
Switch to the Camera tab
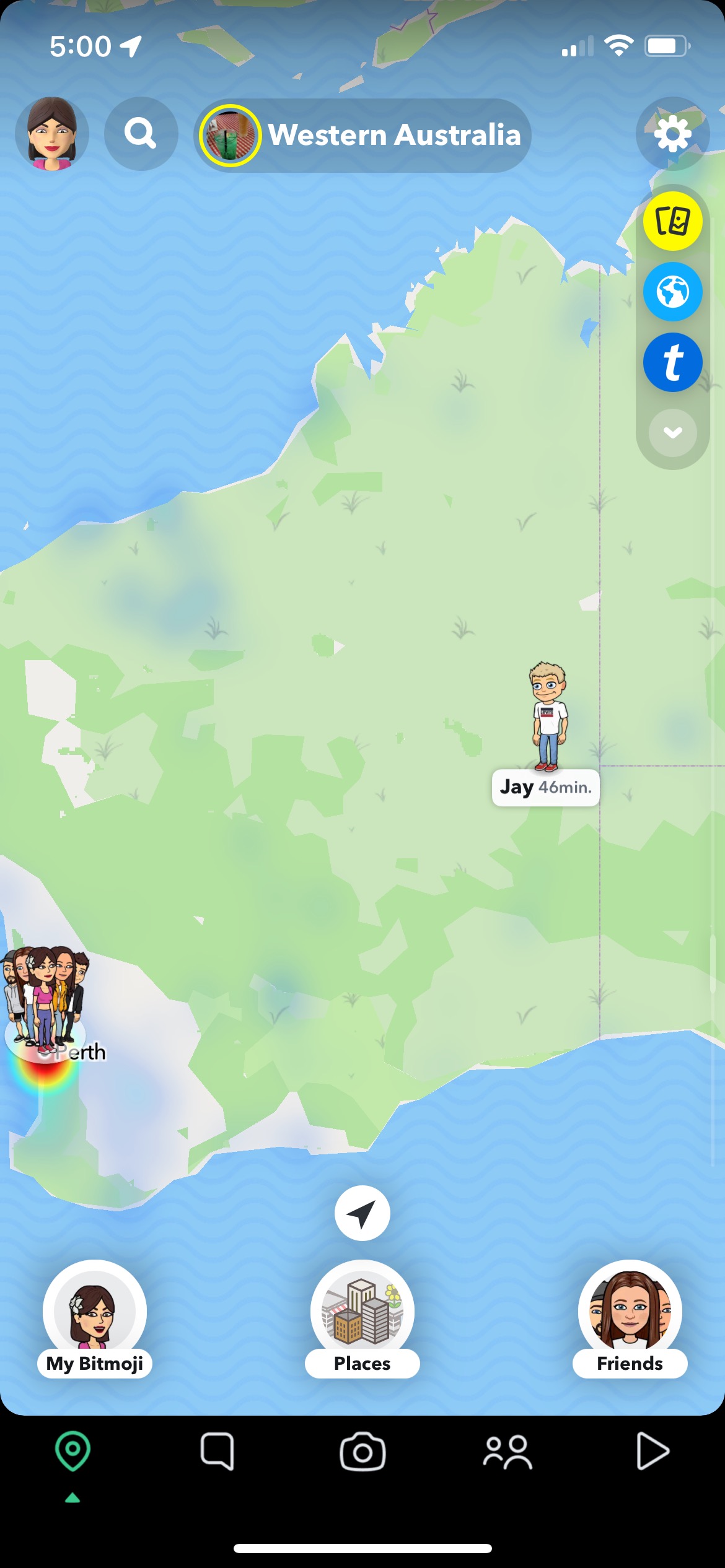coord(362,1451)
